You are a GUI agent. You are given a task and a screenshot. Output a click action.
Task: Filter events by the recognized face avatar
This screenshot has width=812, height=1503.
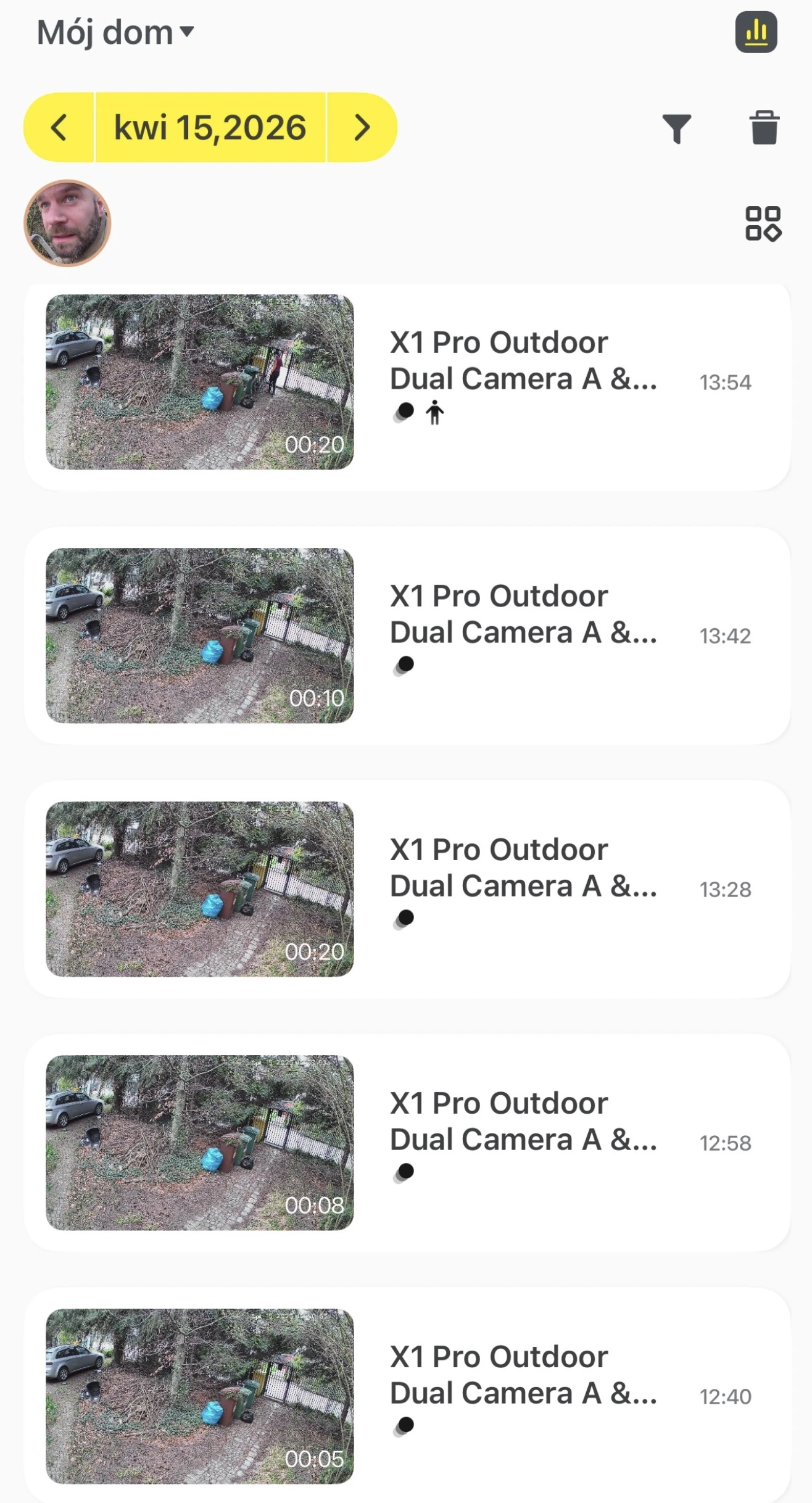click(x=67, y=223)
